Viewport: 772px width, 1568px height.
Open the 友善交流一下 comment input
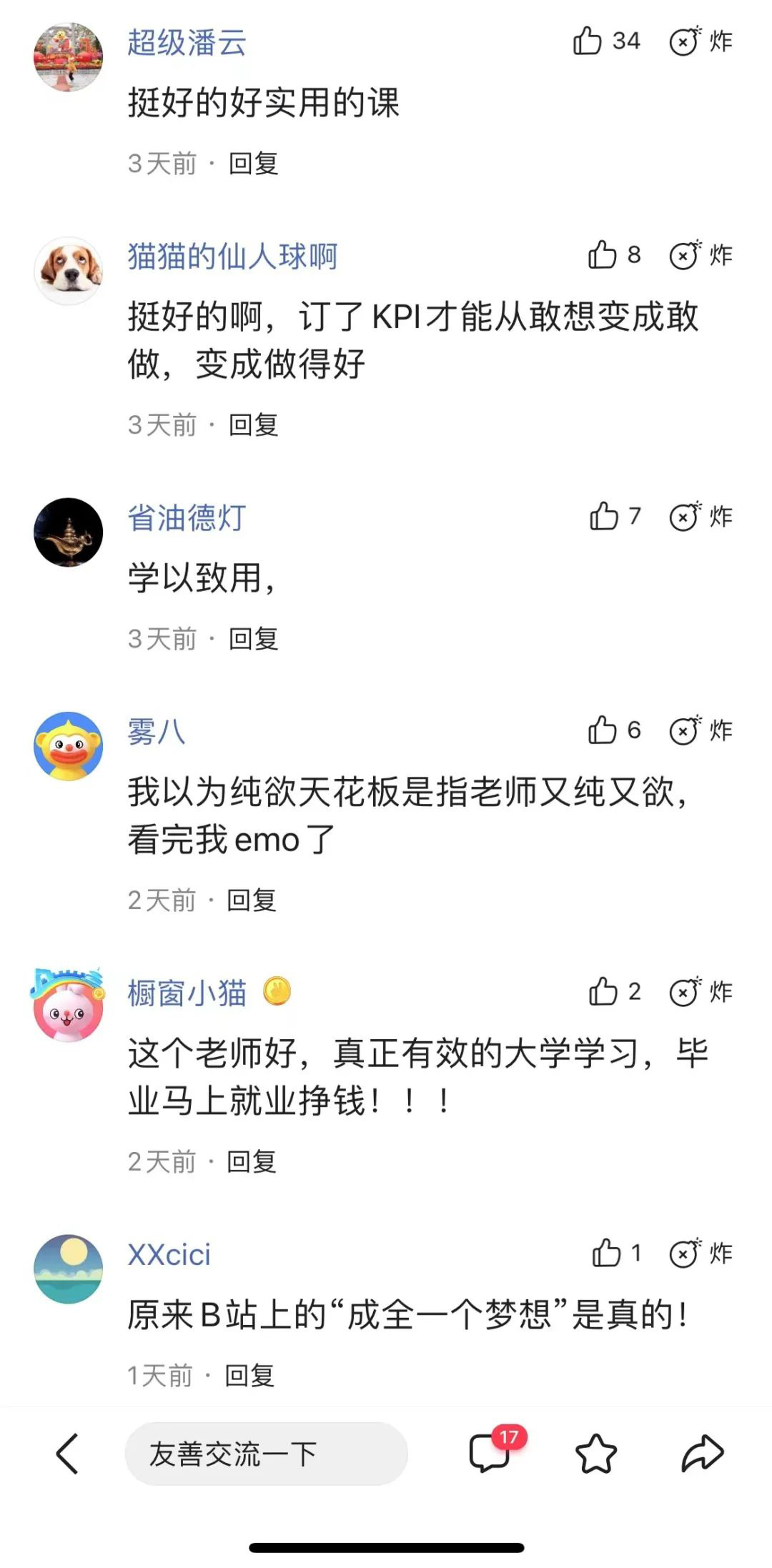click(x=266, y=1454)
